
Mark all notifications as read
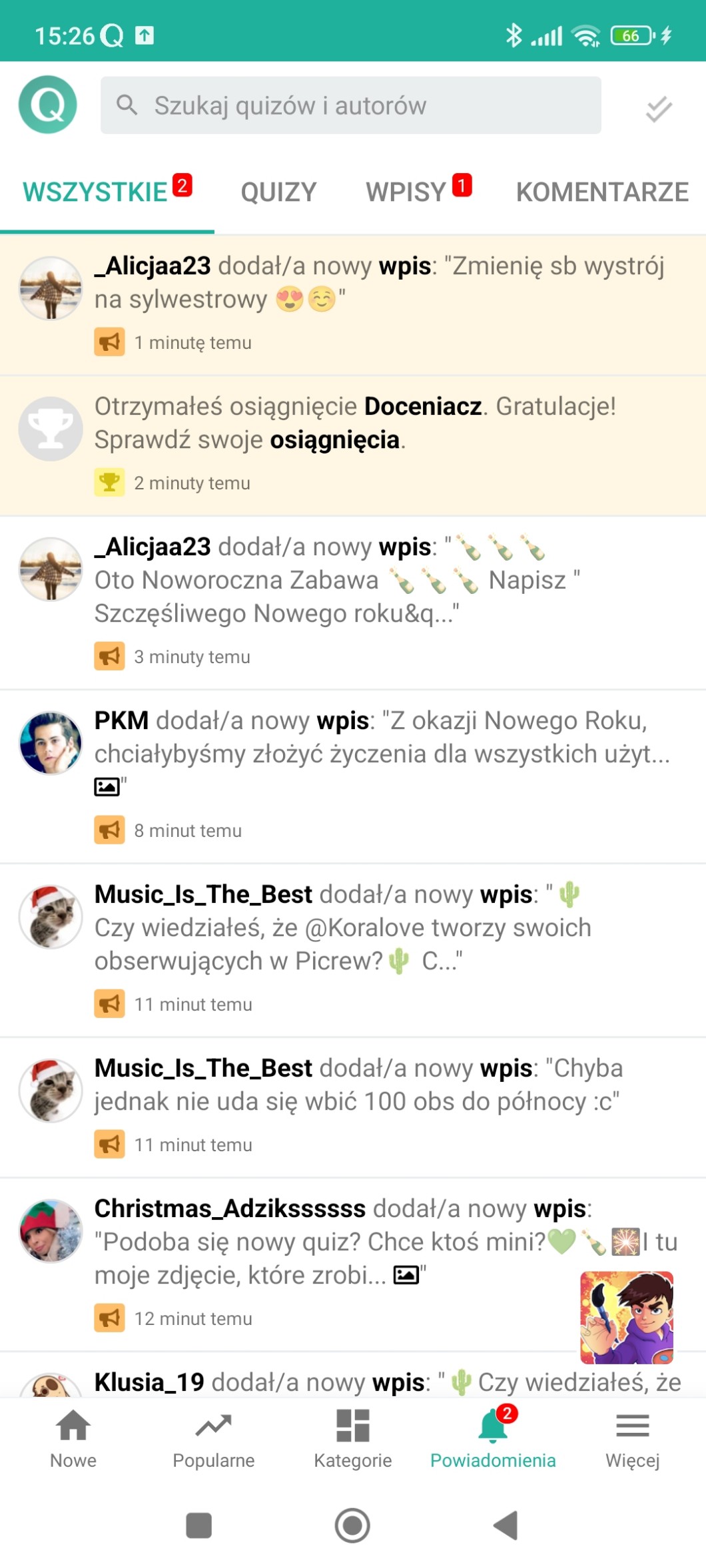pyautogui.click(x=658, y=109)
